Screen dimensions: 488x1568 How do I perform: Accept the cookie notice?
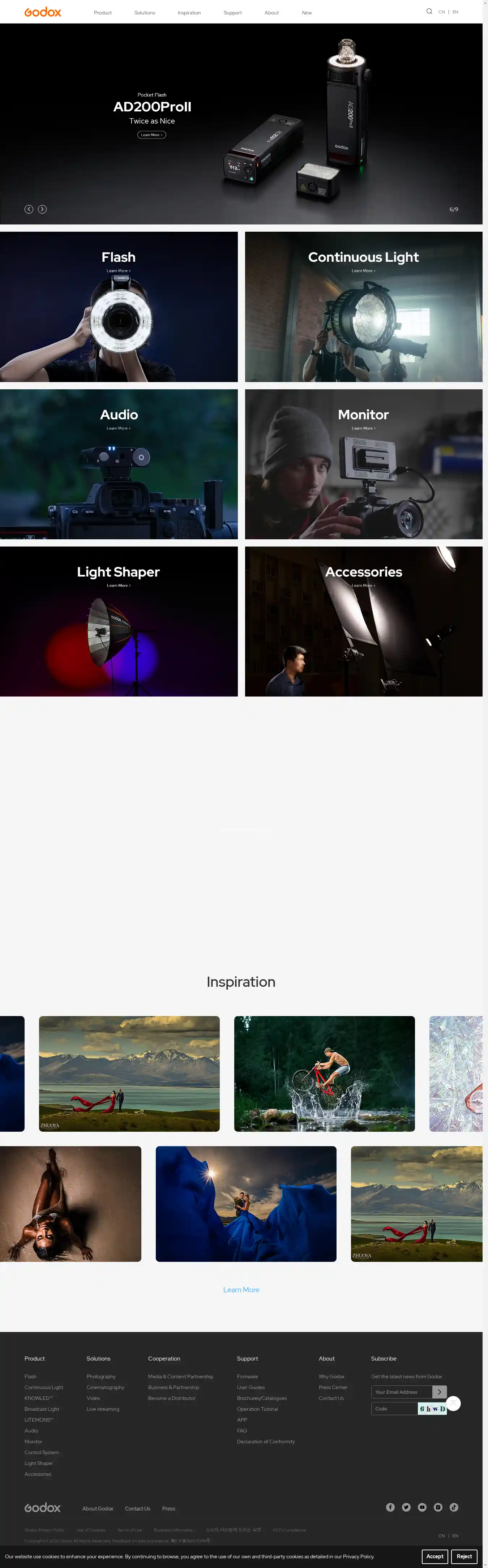(x=435, y=1556)
